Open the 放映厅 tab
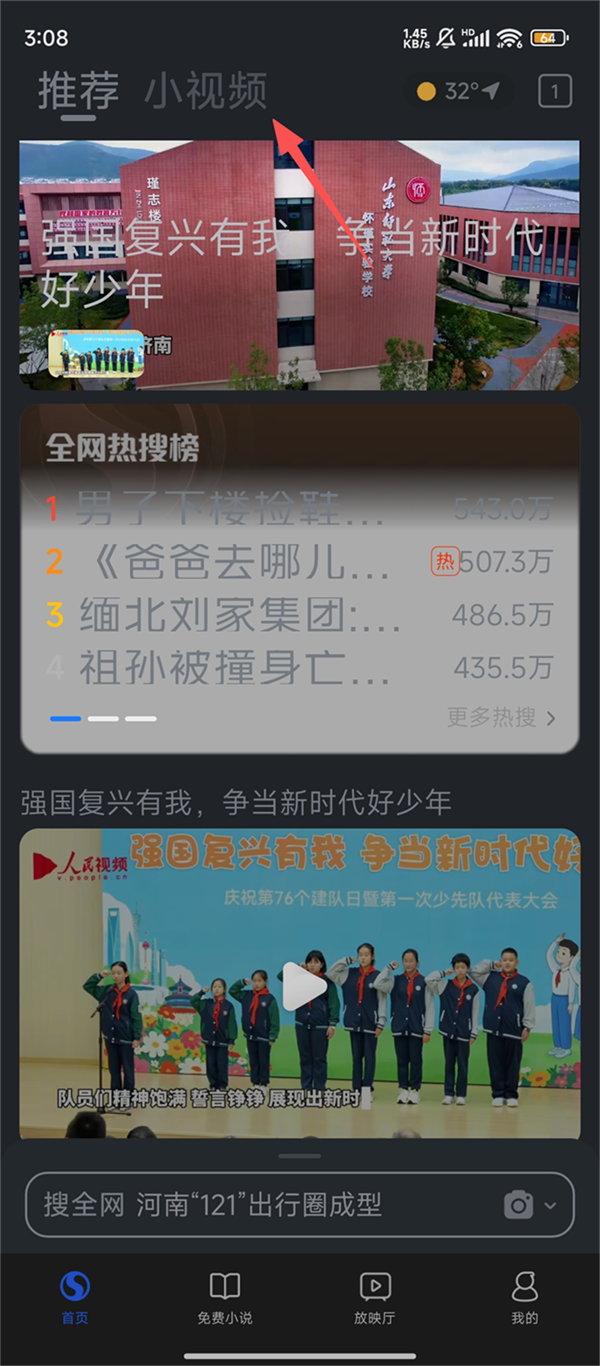600x1366 pixels. [375, 1297]
